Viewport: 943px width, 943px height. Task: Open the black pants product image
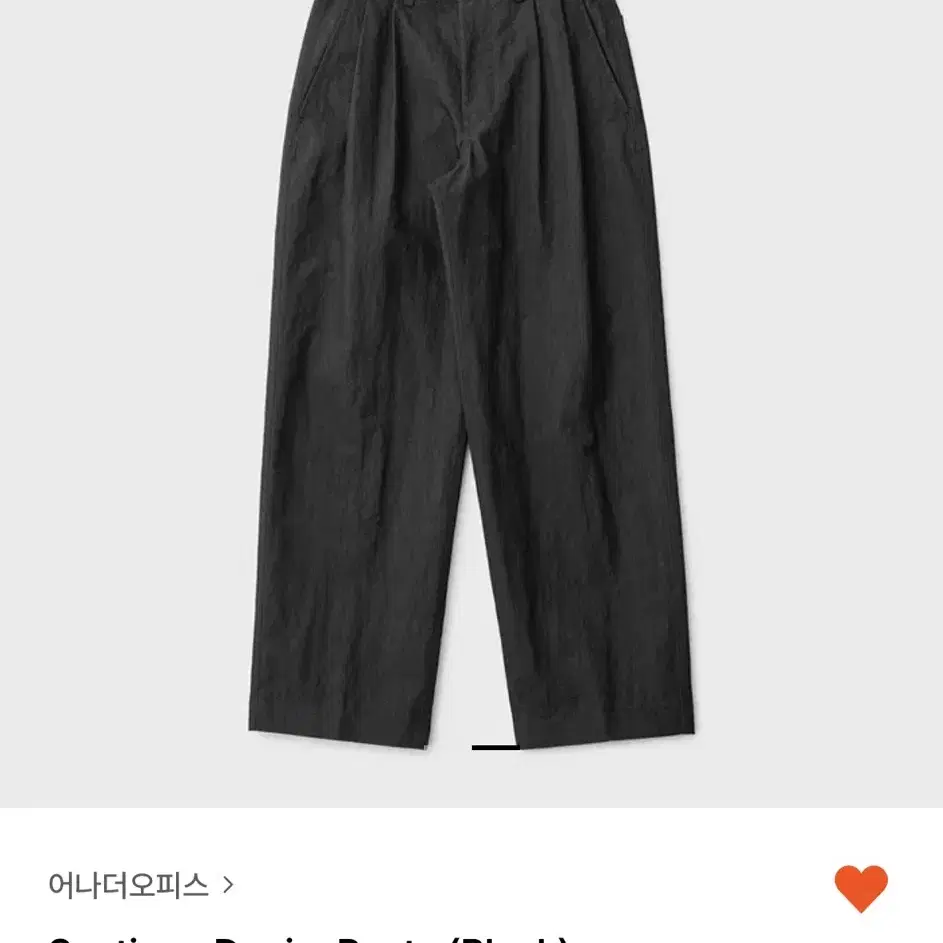point(470,380)
